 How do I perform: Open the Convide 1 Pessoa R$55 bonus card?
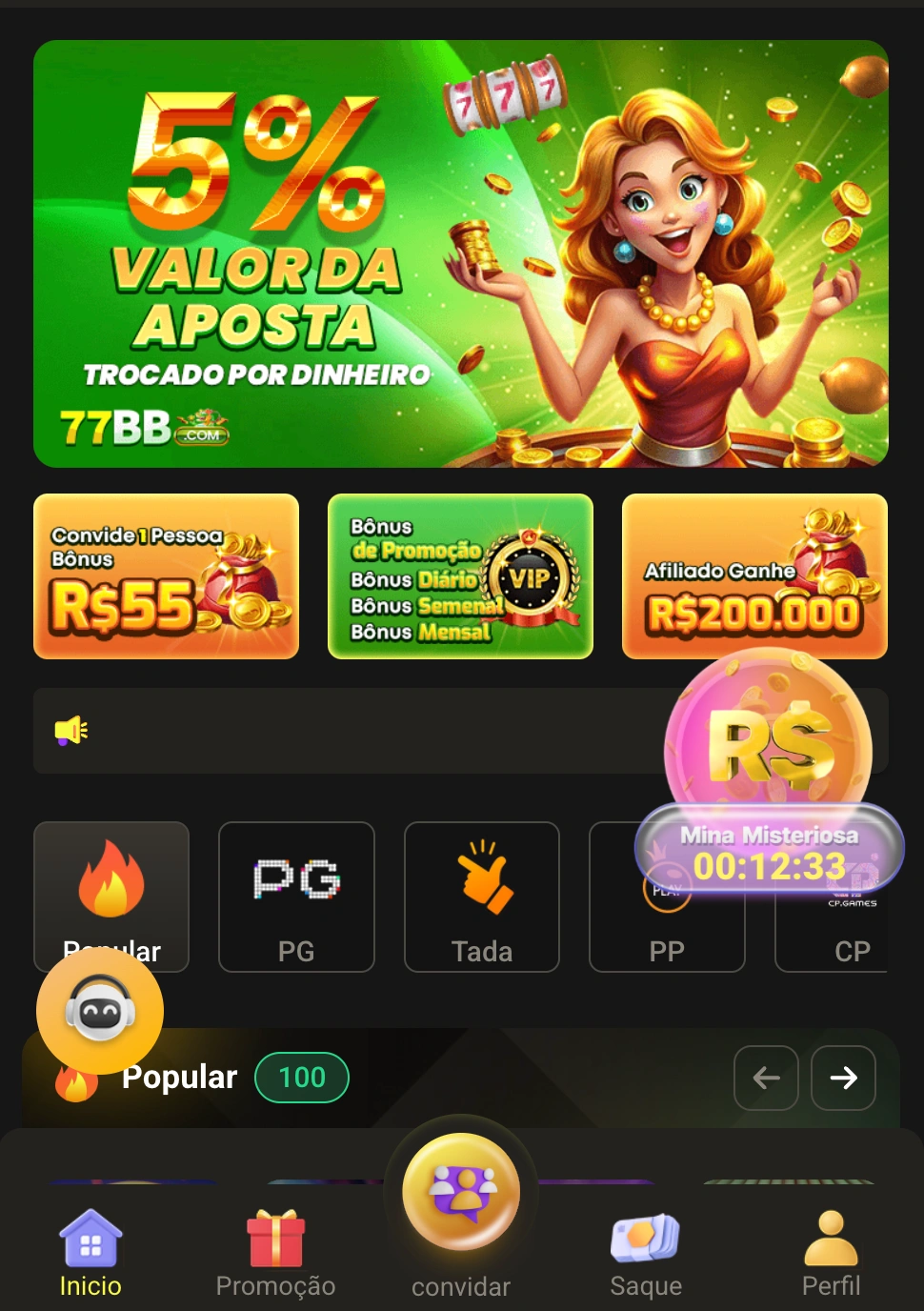[x=166, y=575]
